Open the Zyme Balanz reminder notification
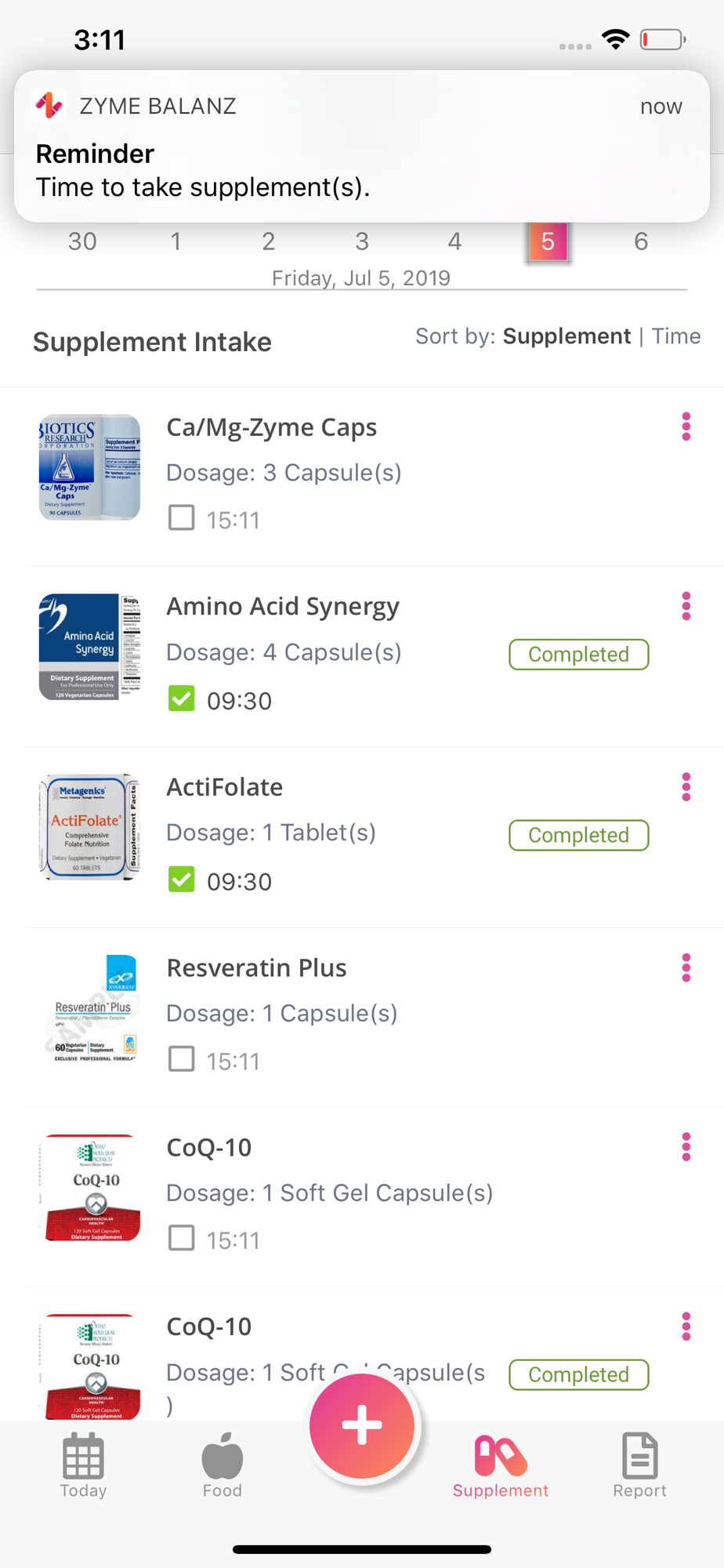724x1568 pixels. point(361,147)
